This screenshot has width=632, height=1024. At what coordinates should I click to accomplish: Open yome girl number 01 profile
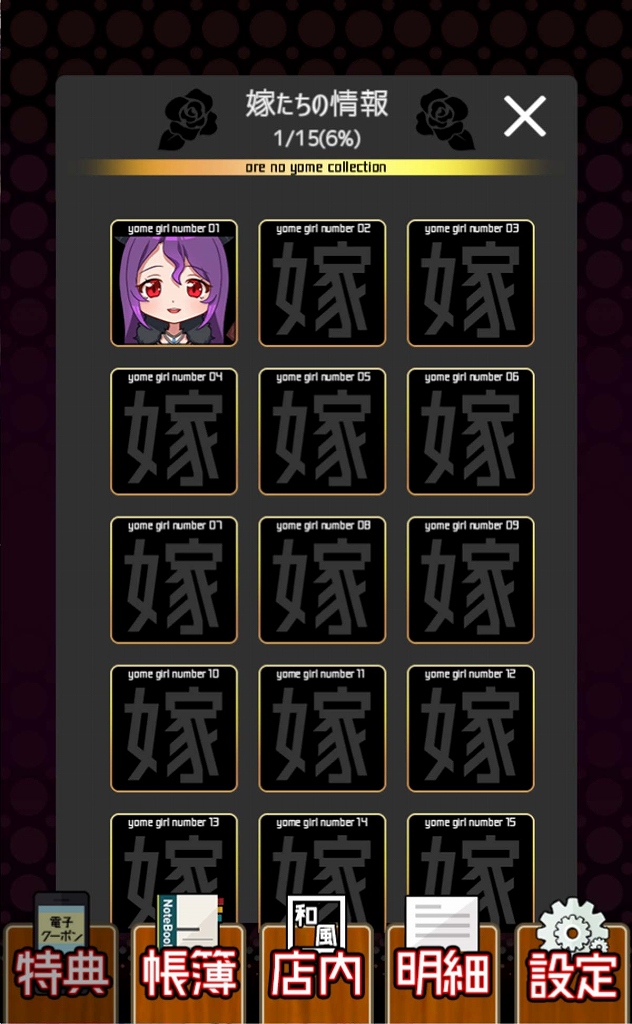tap(174, 284)
